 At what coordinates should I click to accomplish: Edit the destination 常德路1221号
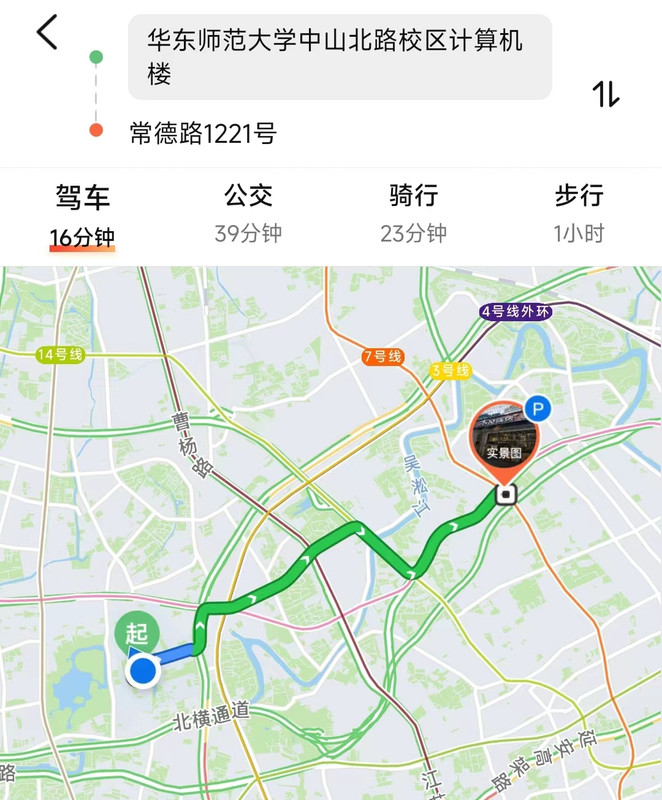203,132
